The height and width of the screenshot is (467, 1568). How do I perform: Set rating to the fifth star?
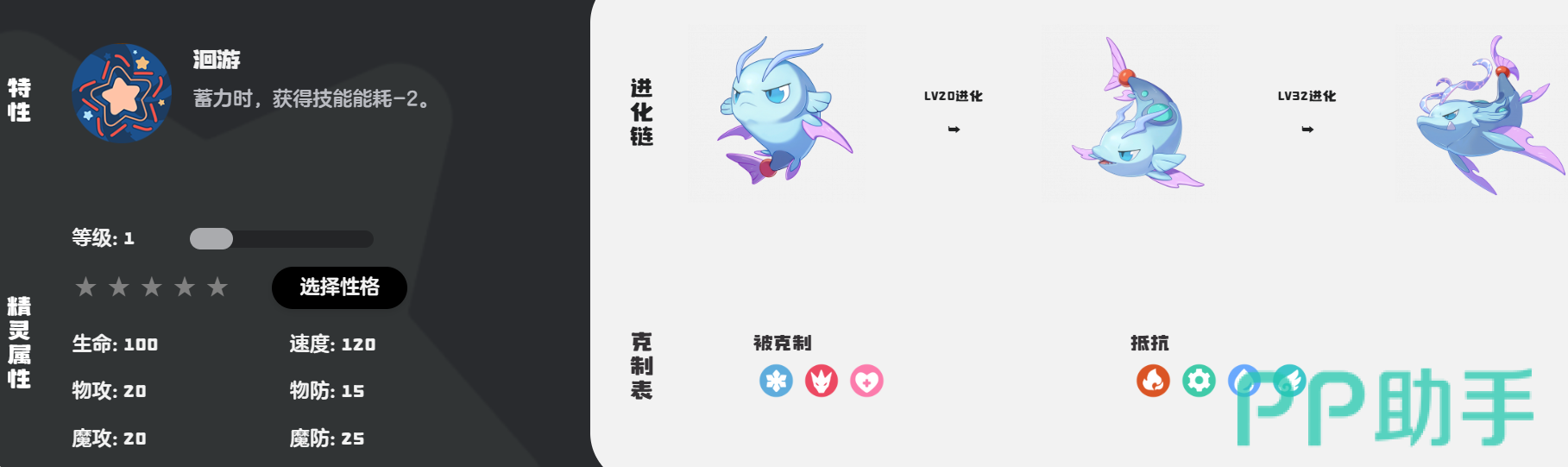[x=217, y=287]
